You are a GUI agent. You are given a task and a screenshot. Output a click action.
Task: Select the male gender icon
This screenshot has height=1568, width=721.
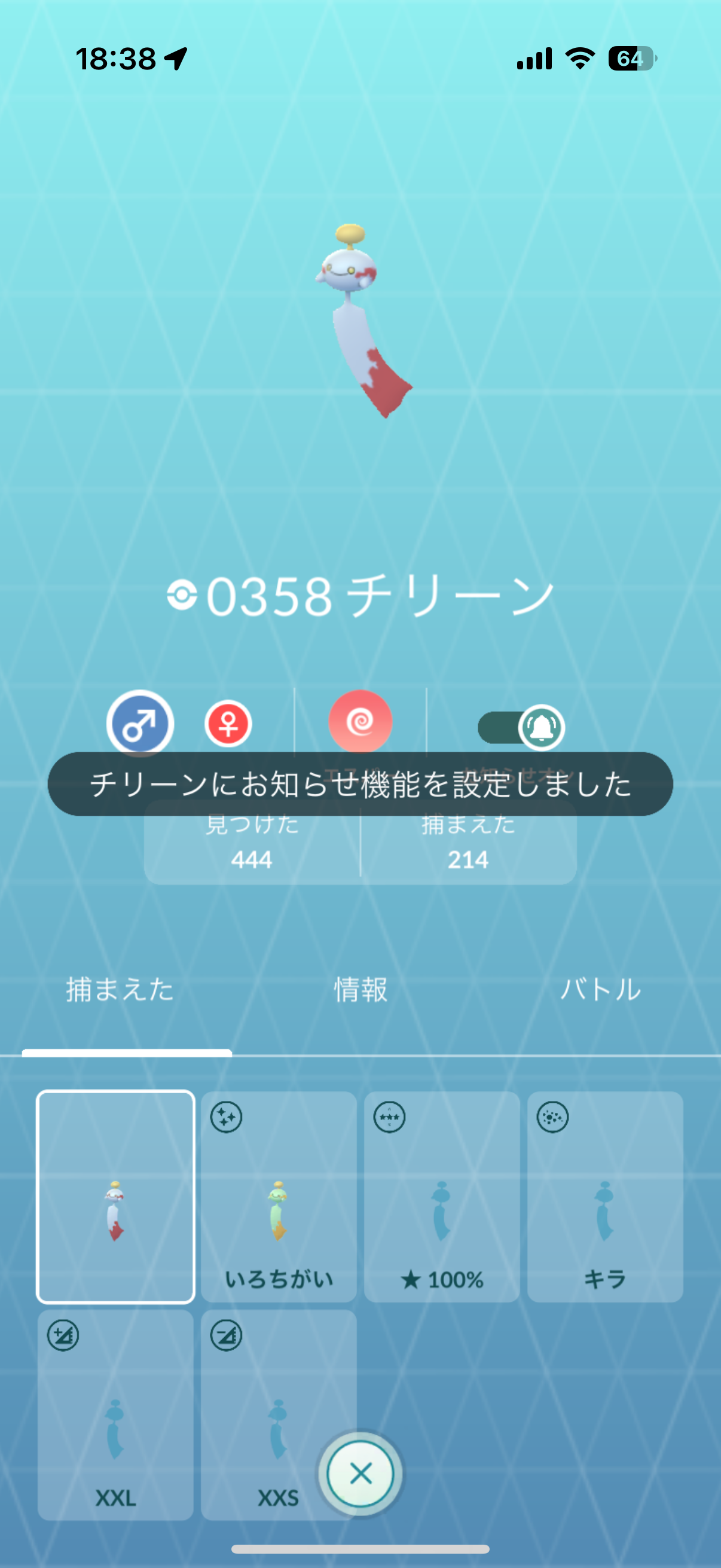[x=140, y=723]
